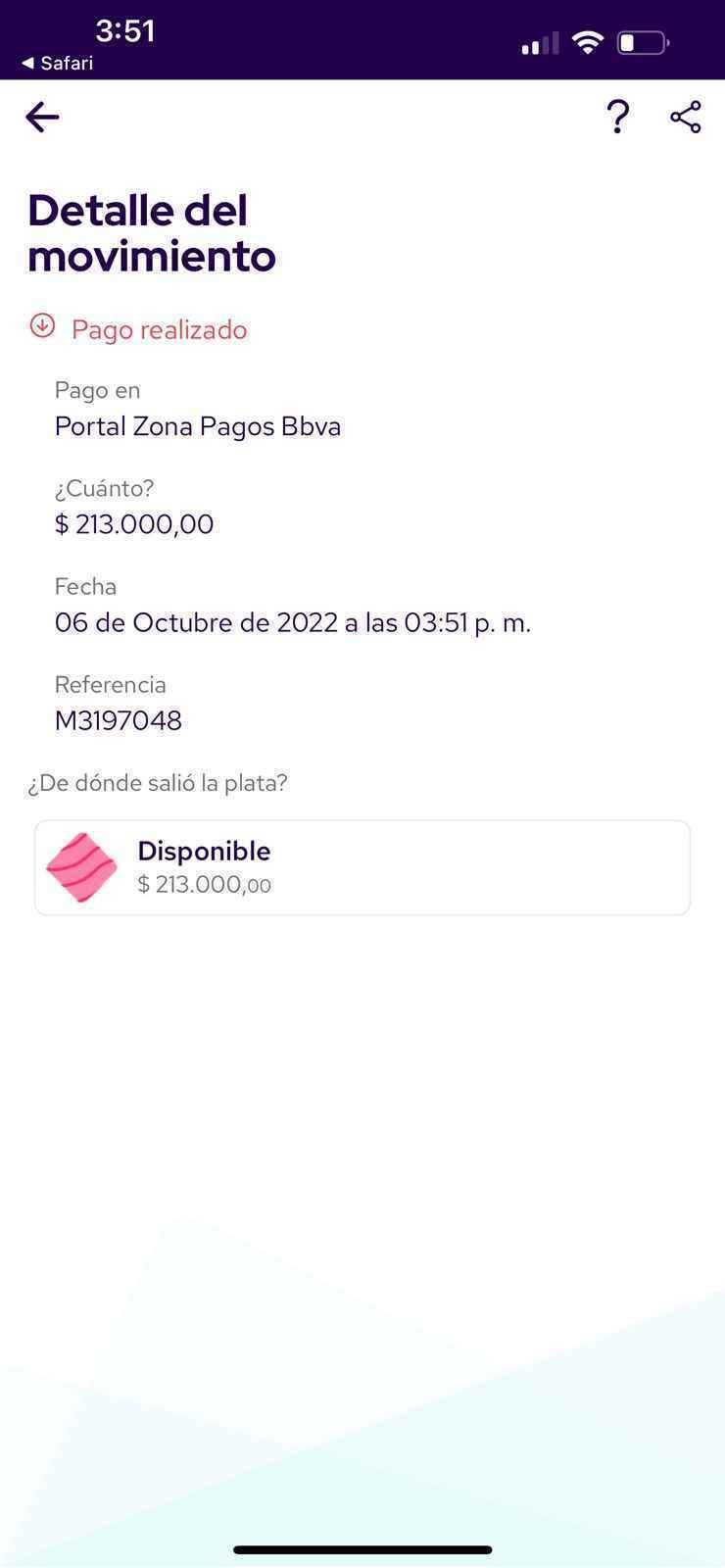The image size is (725, 1568).
Task: Return to Safari from the status bar
Action: point(57,64)
